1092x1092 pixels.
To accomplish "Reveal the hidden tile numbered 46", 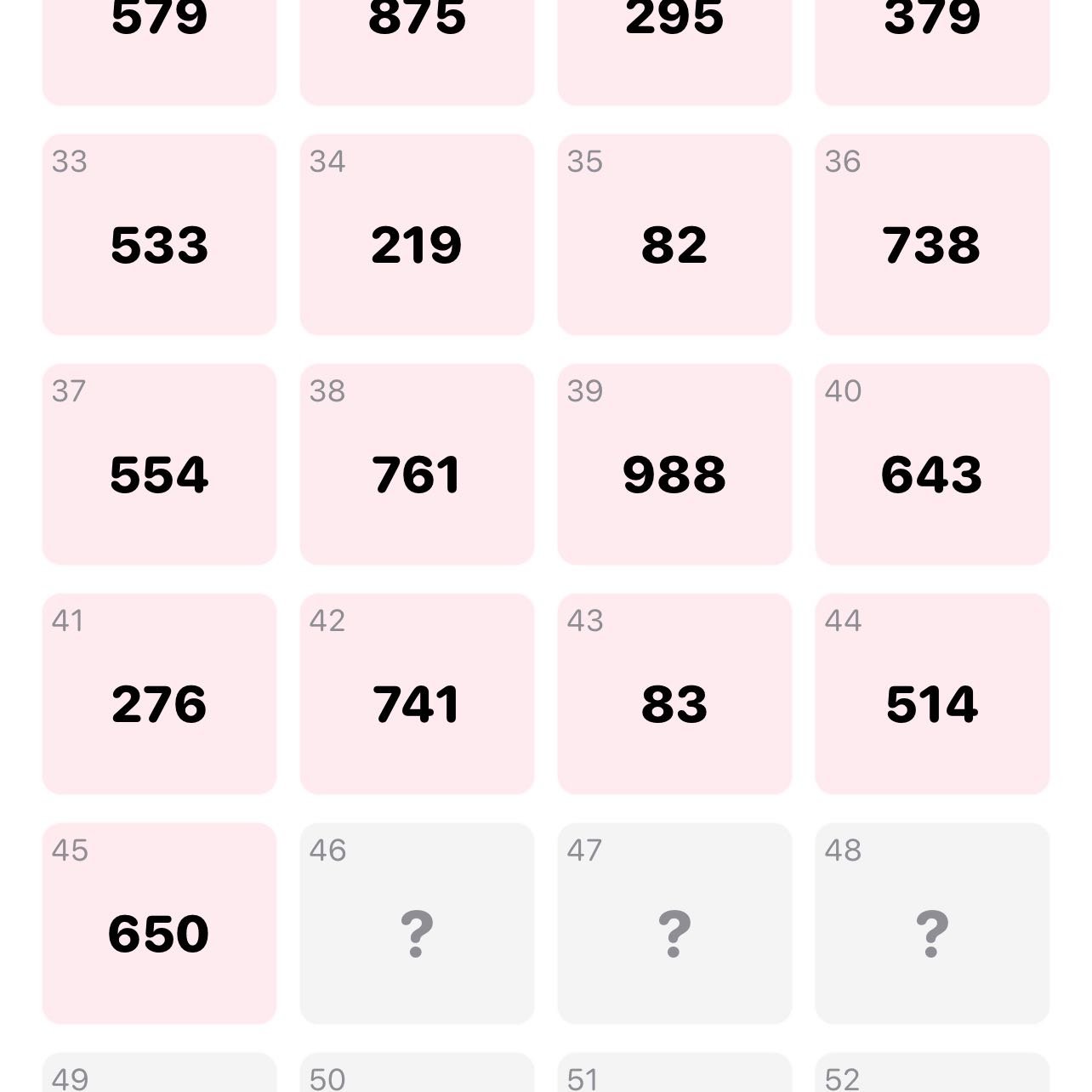I will [417, 924].
